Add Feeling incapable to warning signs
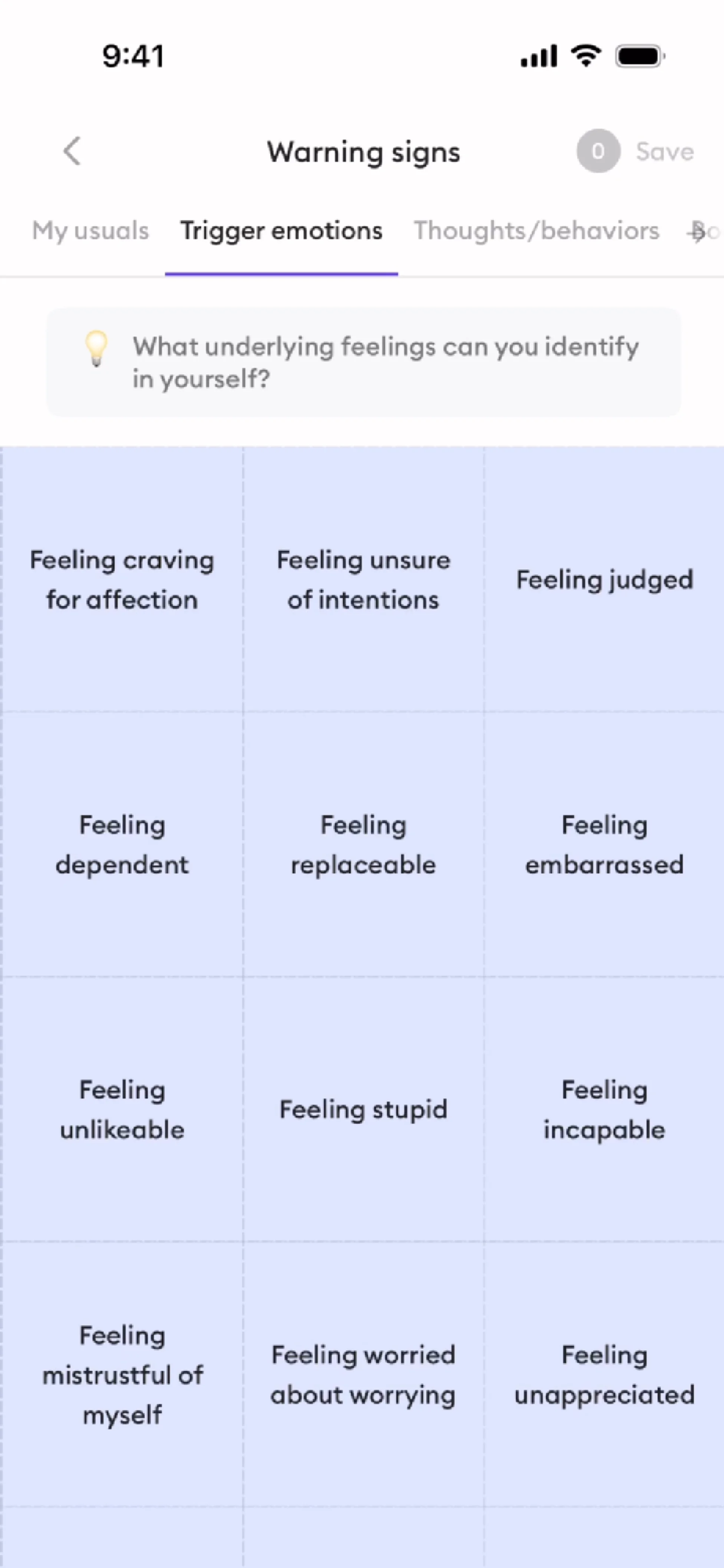 click(604, 1109)
